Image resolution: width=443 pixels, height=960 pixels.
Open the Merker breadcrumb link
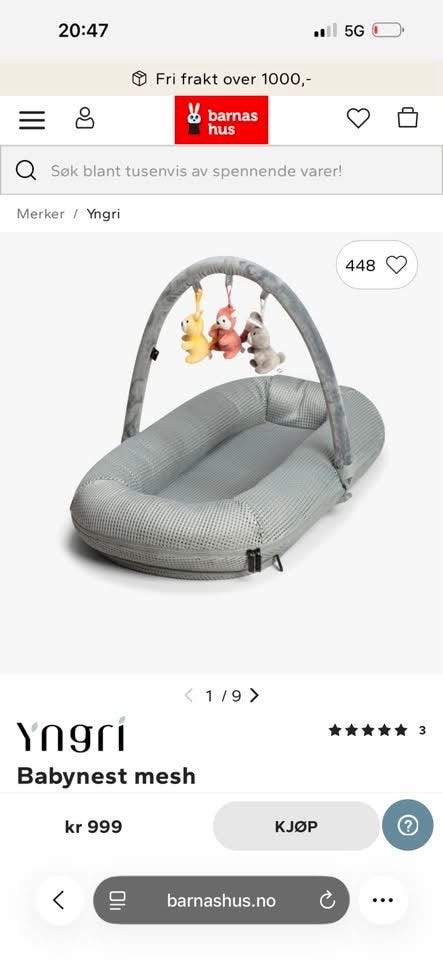pos(40,214)
